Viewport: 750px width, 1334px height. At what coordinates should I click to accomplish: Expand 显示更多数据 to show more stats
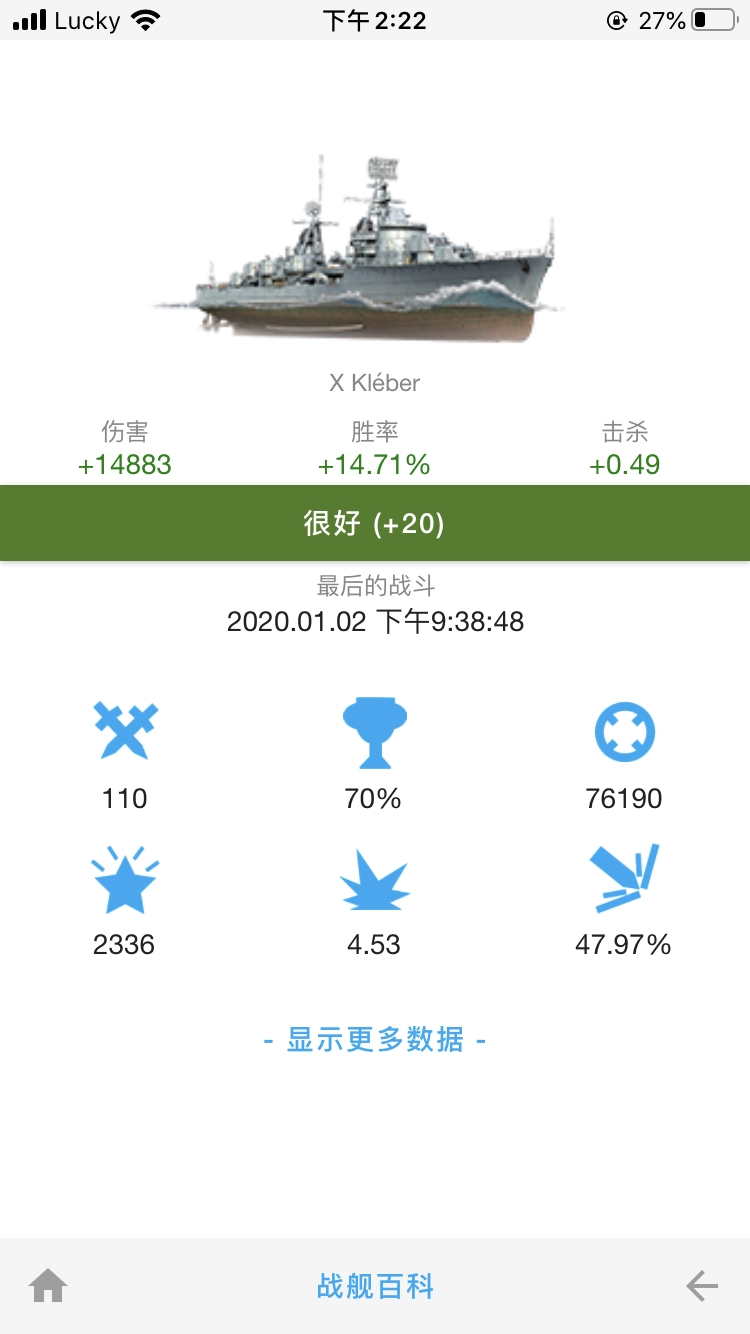pos(375,1040)
